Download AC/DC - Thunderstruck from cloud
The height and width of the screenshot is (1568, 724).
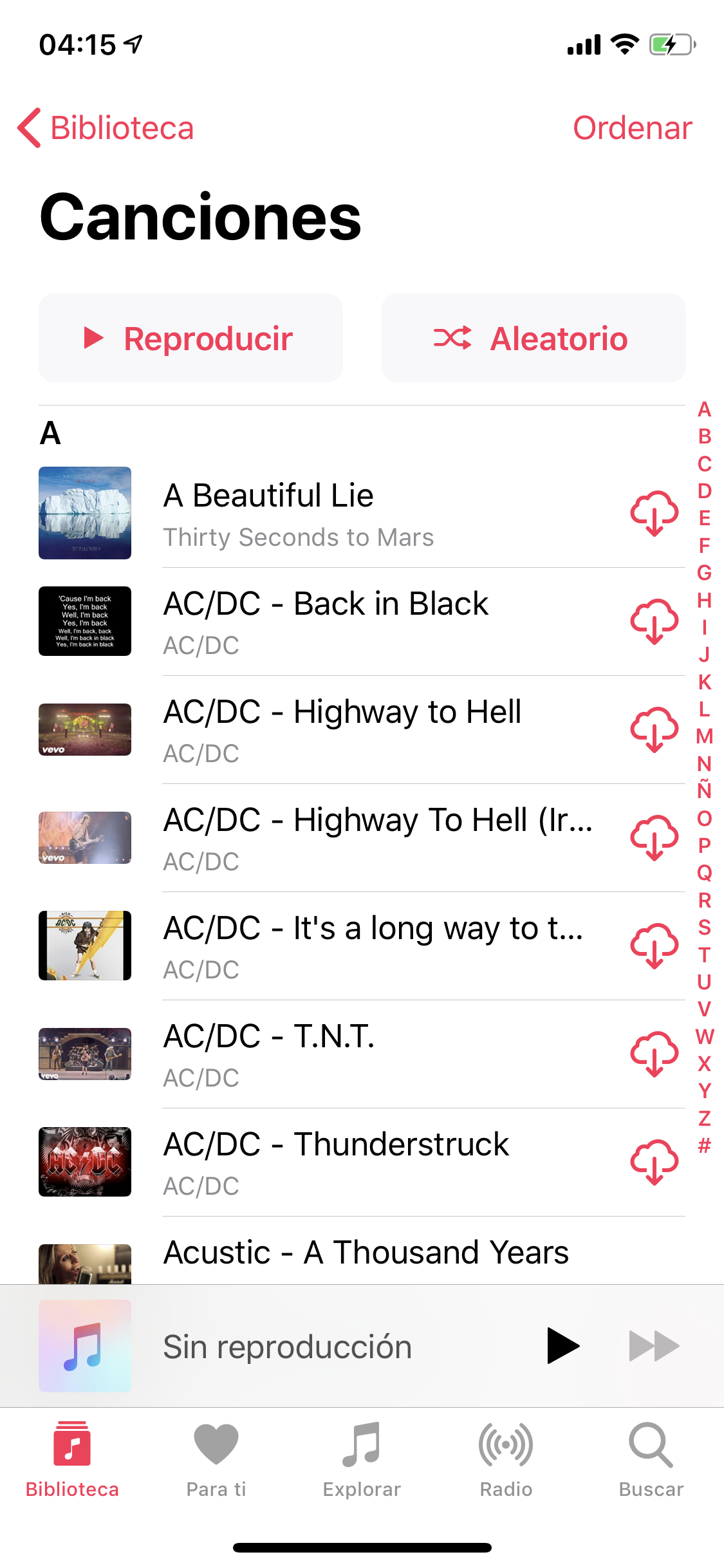pos(654,1162)
